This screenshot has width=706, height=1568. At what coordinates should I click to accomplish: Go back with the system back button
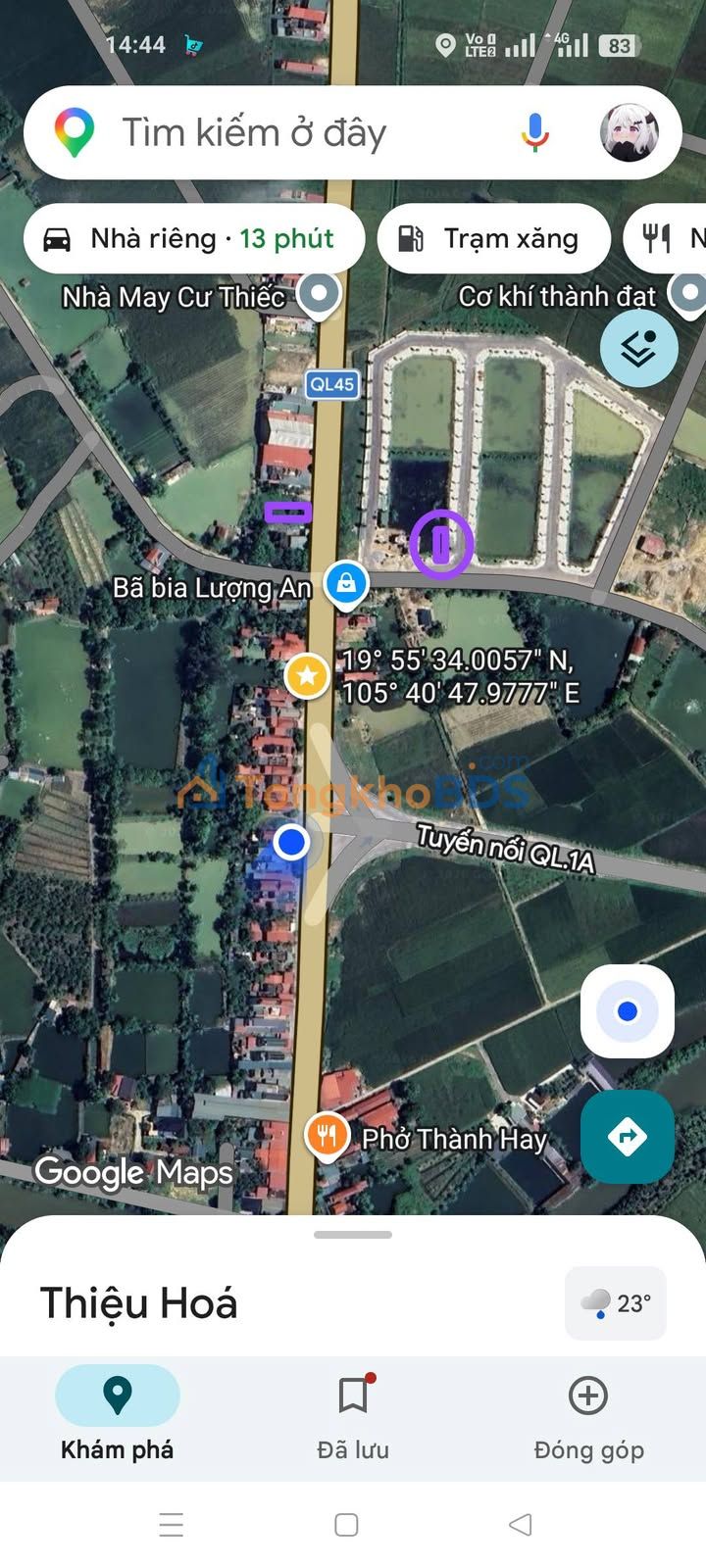tap(521, 1525)
